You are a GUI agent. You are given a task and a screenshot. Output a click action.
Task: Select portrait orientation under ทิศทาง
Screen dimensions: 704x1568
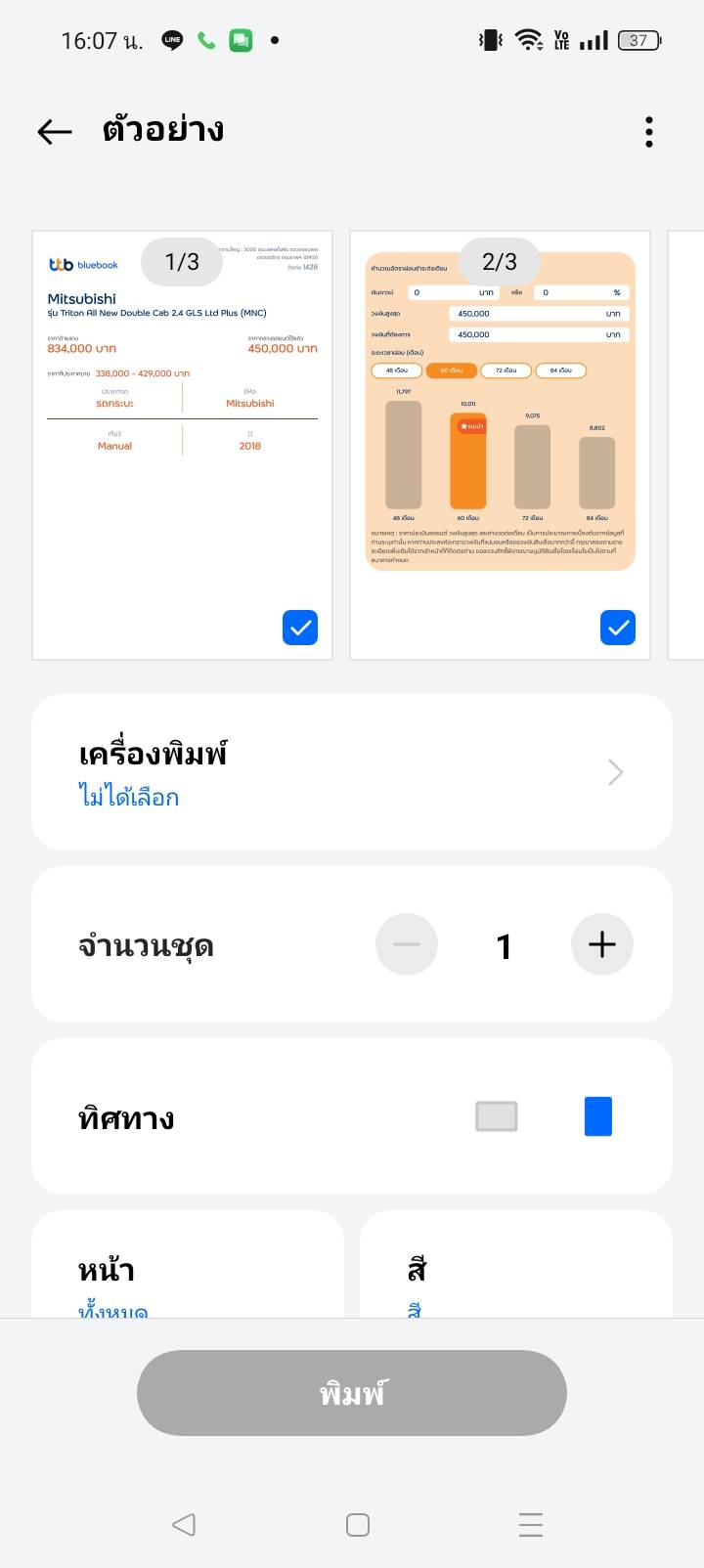(598, 1116)
